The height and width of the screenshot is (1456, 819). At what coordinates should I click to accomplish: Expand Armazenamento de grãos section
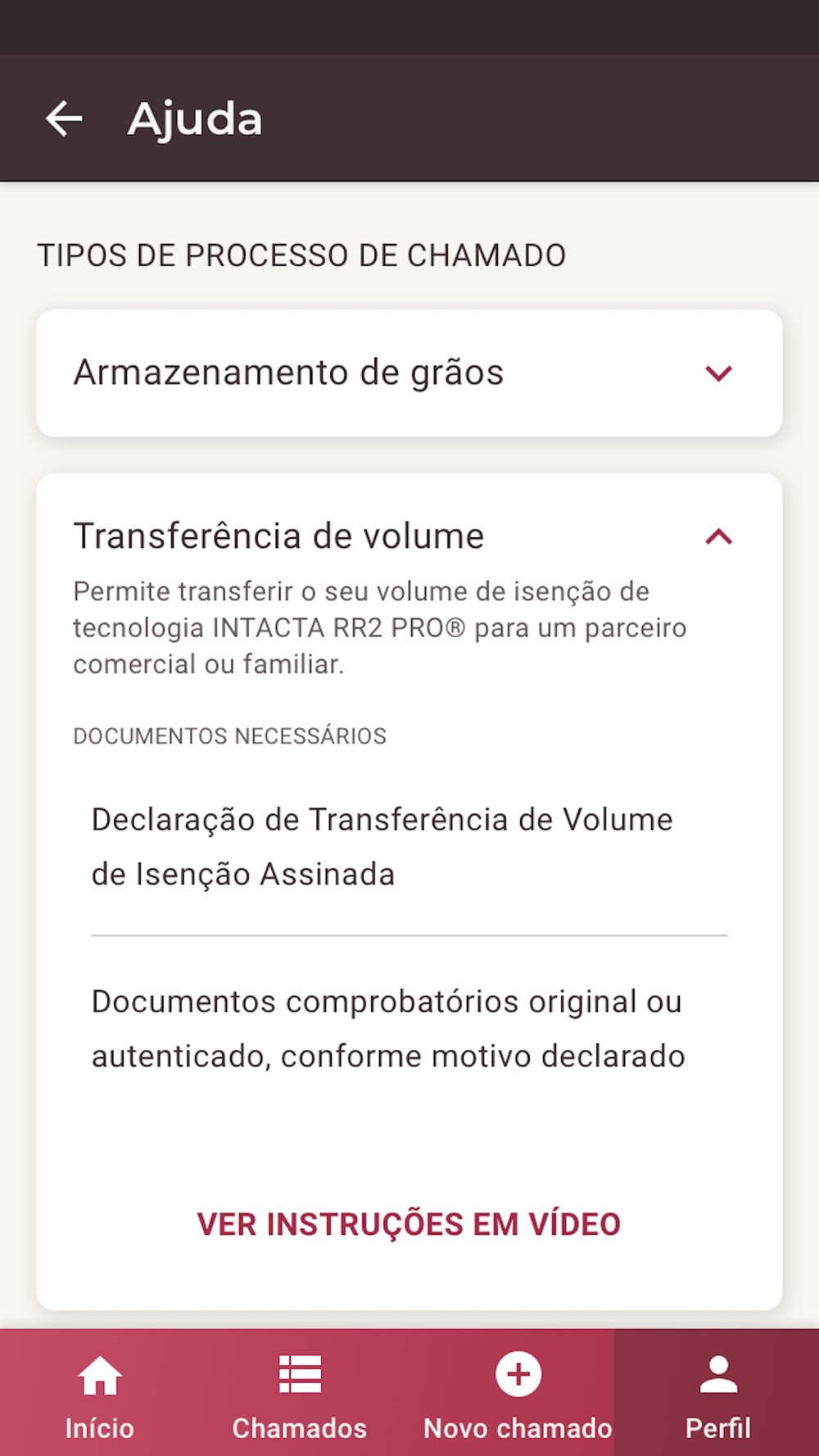tap(717, 373)
